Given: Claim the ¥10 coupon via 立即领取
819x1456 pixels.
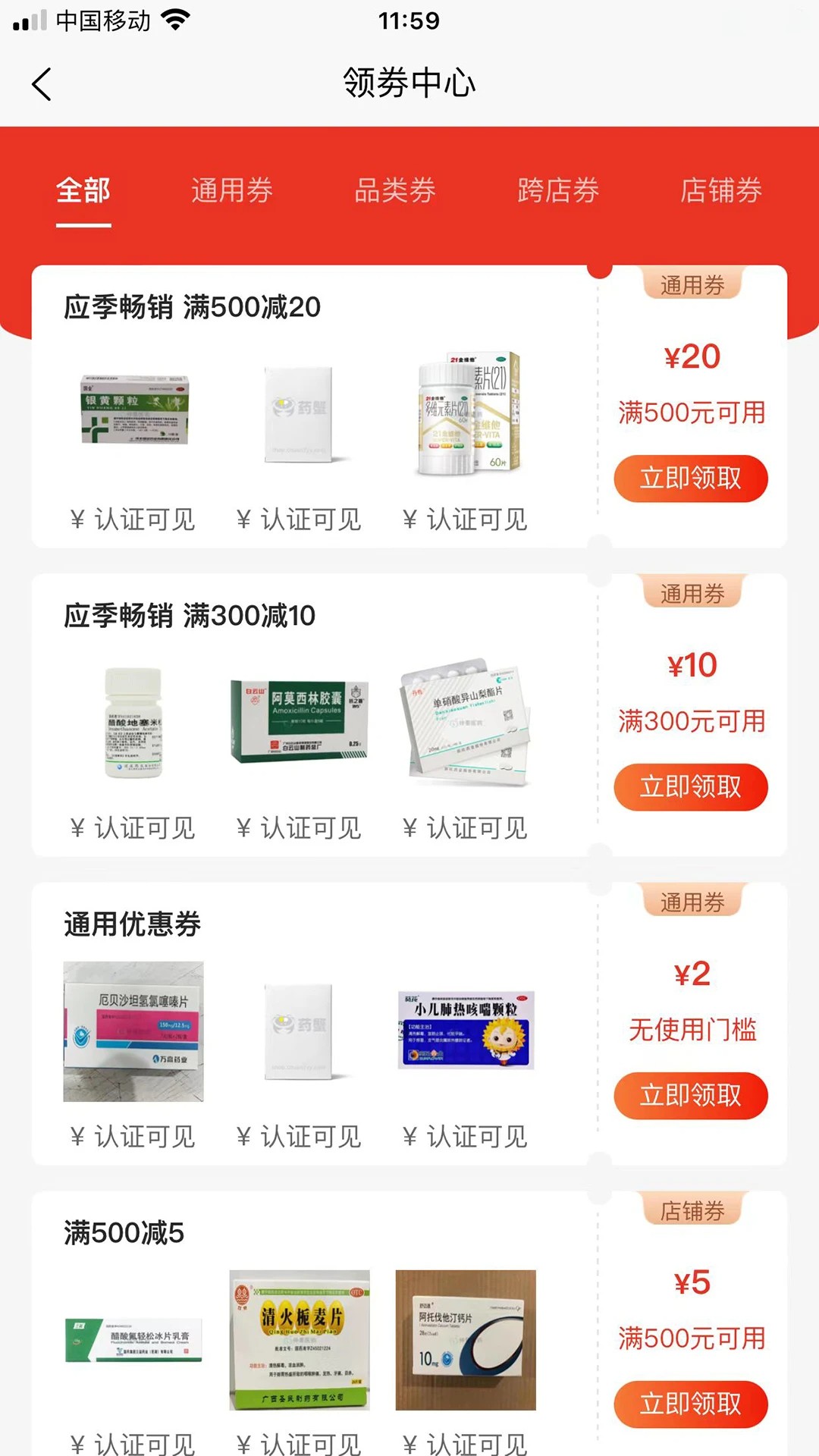Looking at the screenshot, I should pos(691,787).
